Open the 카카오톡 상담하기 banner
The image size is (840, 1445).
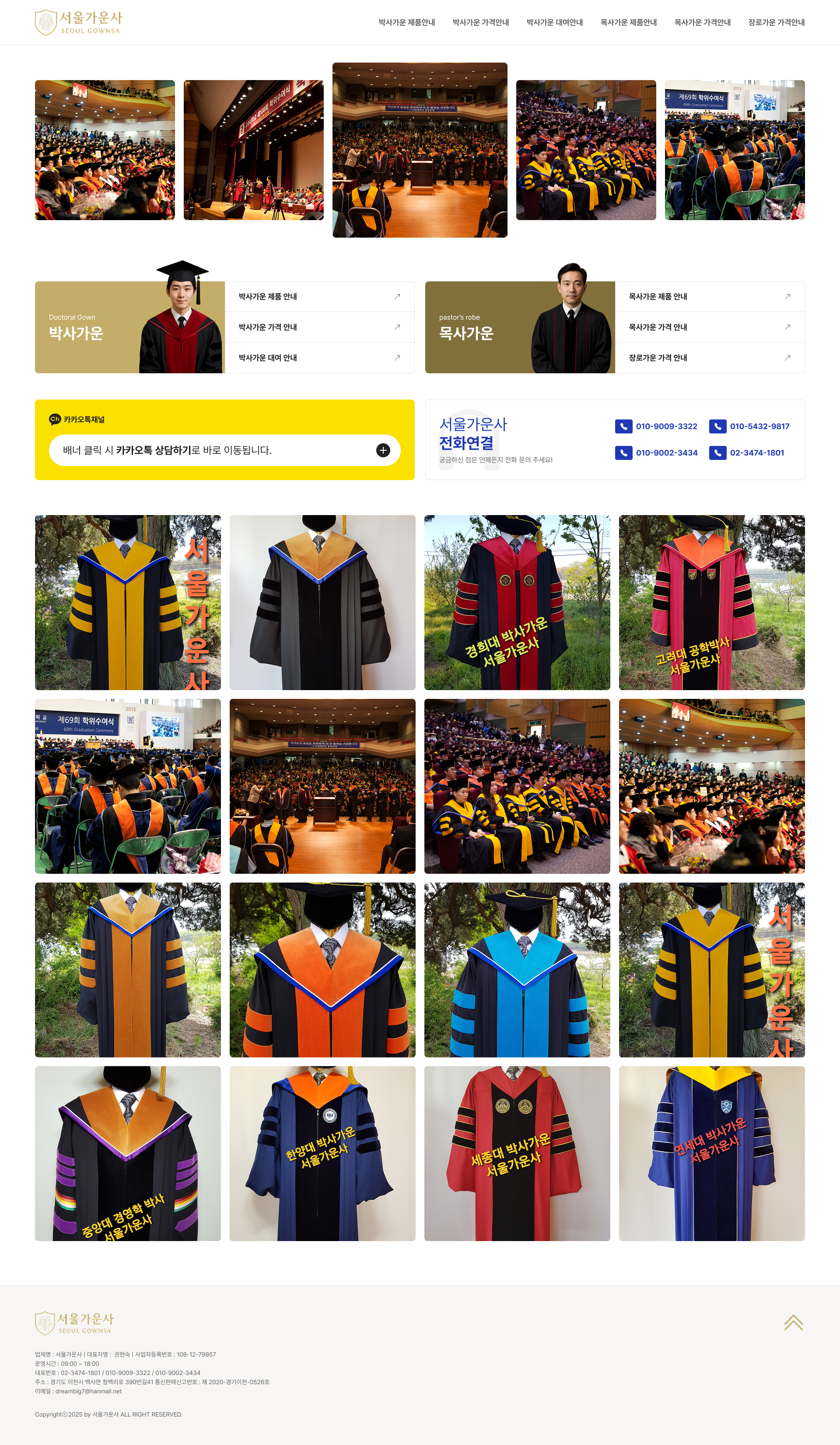pyautogui.click(x=224, y=450)
